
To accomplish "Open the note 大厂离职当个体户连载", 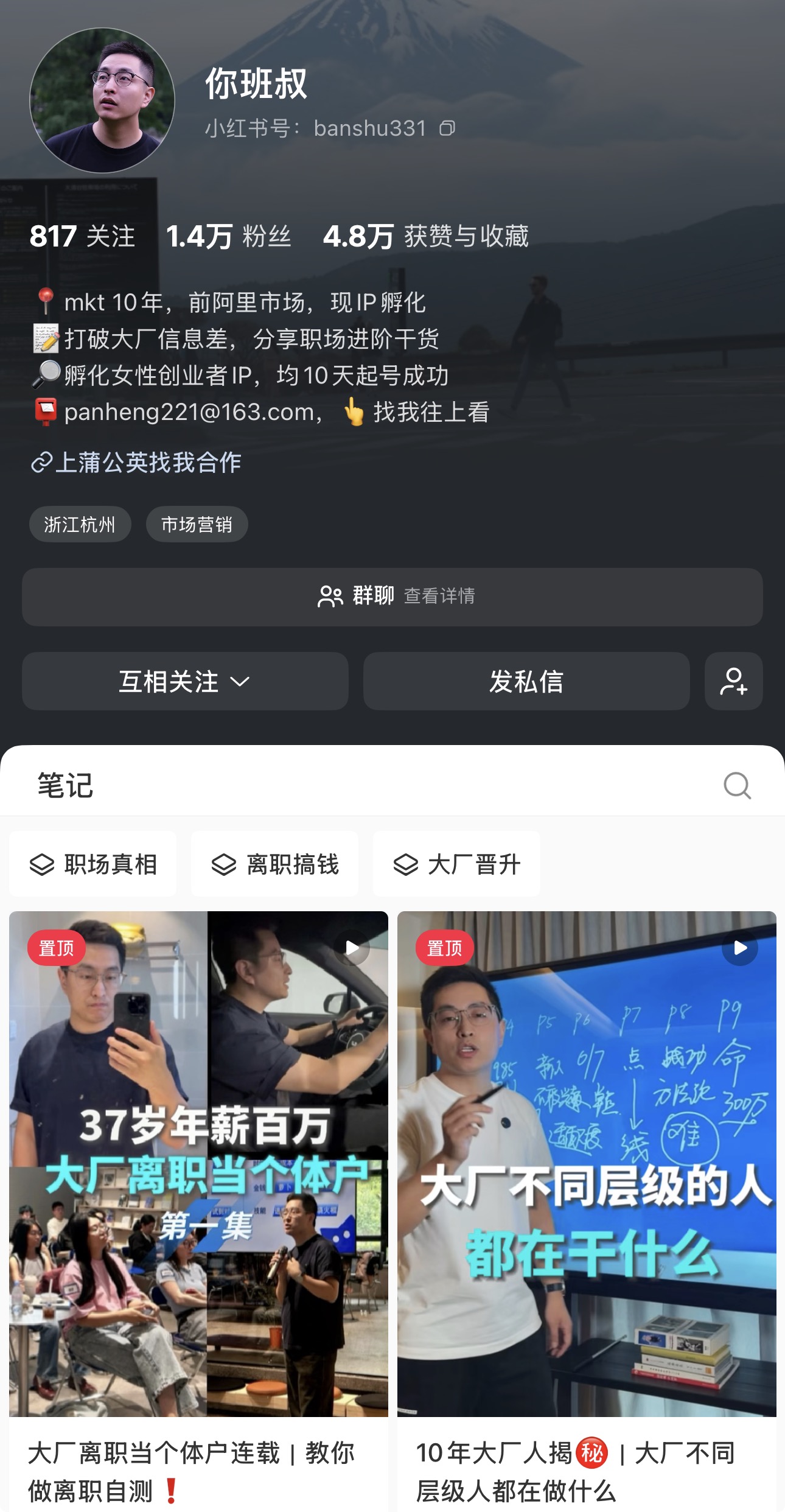I will 198,1163.
